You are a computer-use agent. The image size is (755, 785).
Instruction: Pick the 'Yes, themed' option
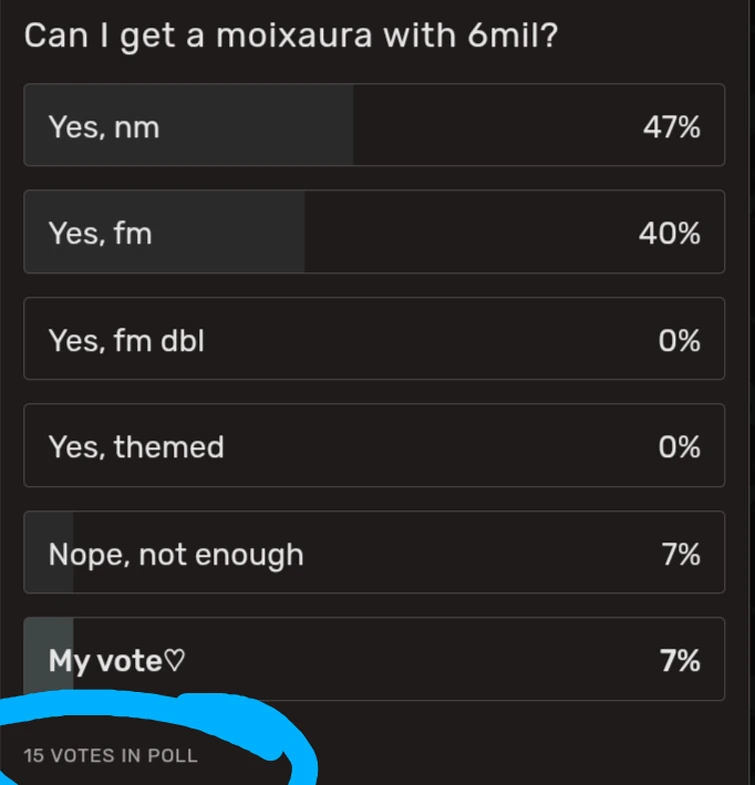(374, 446)
